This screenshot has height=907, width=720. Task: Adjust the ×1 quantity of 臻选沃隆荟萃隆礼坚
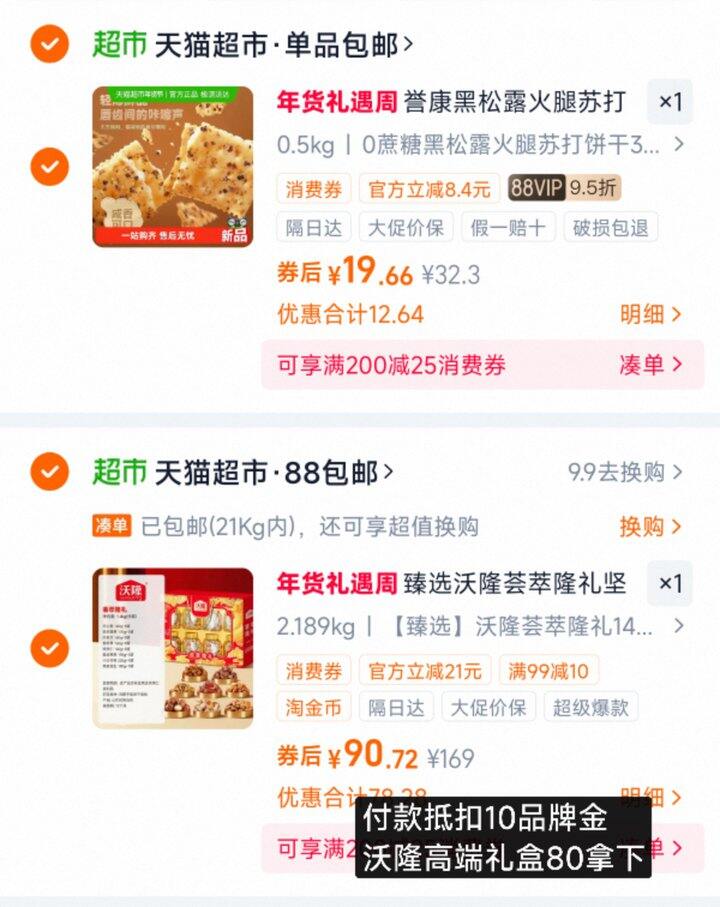click(669, 584)
